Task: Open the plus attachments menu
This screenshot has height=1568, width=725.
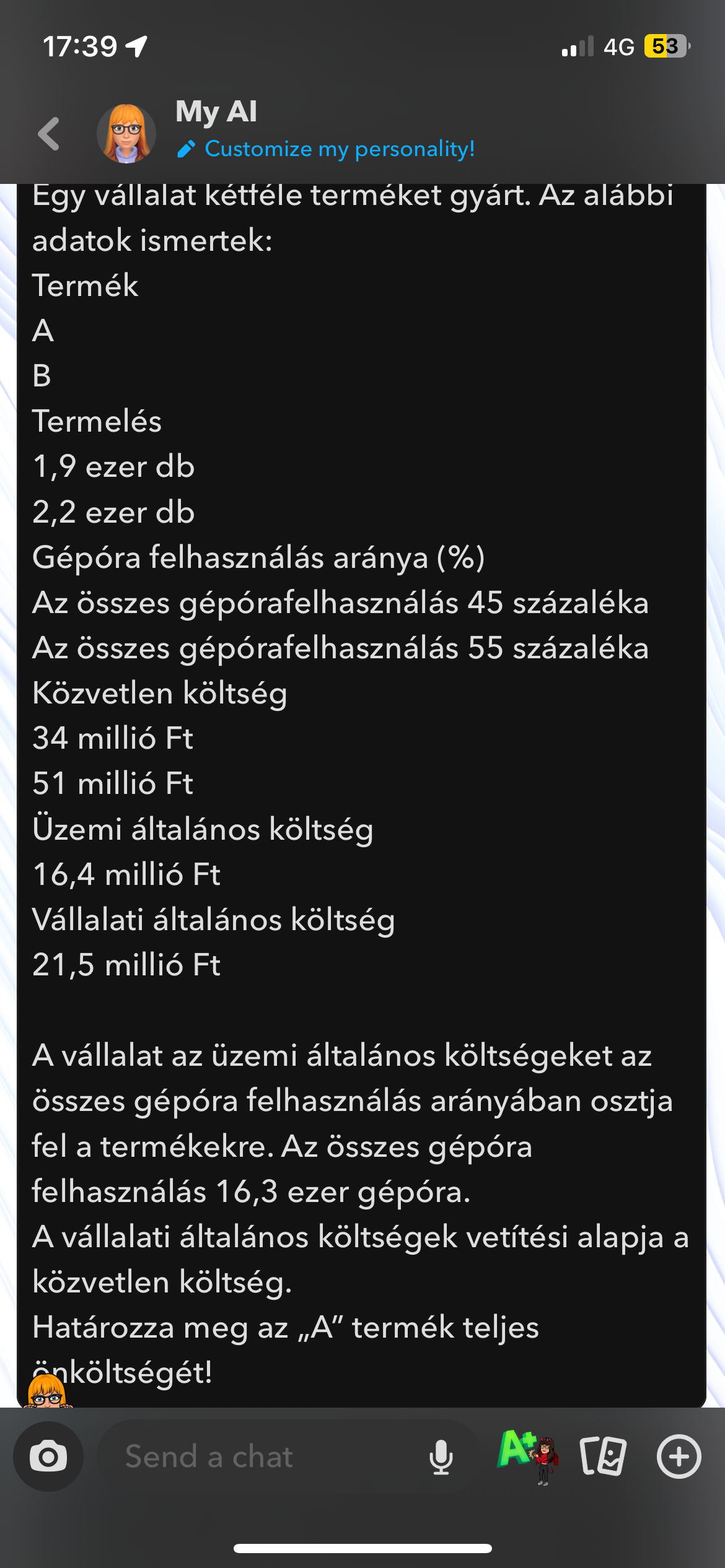Action: [679, 1456]
